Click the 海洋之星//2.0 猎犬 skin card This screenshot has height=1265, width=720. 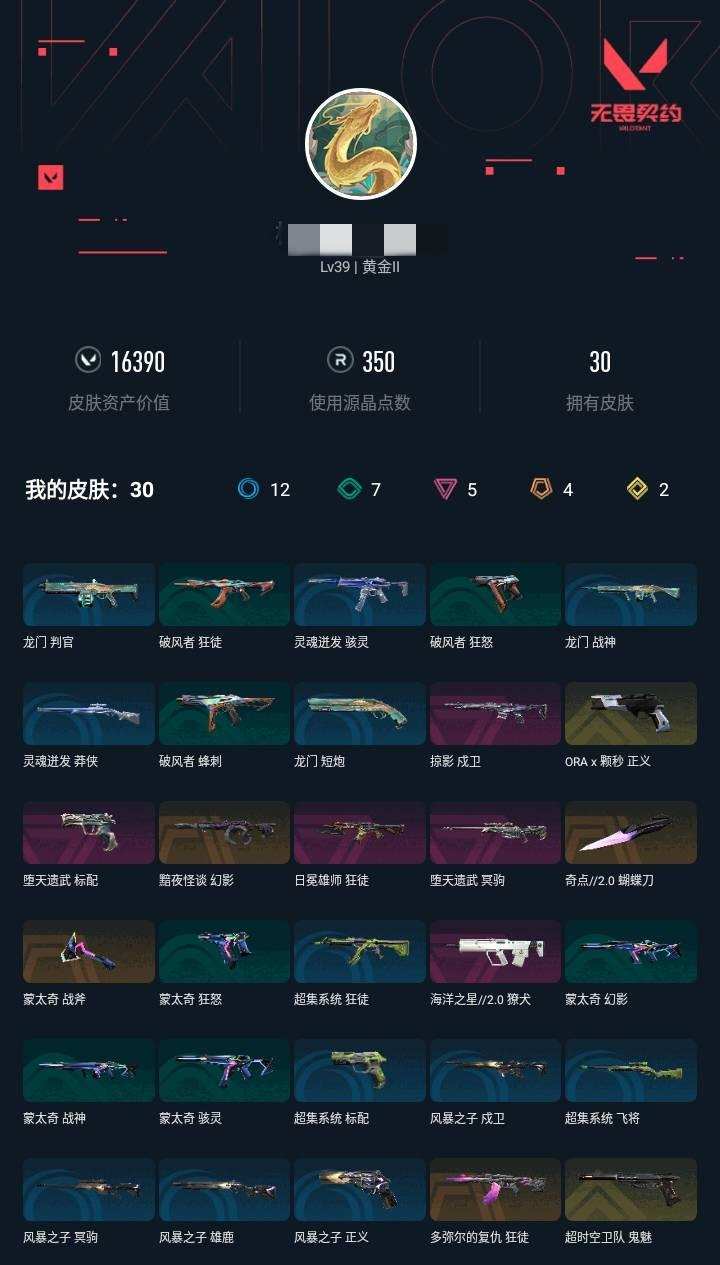tap(494, 951)
